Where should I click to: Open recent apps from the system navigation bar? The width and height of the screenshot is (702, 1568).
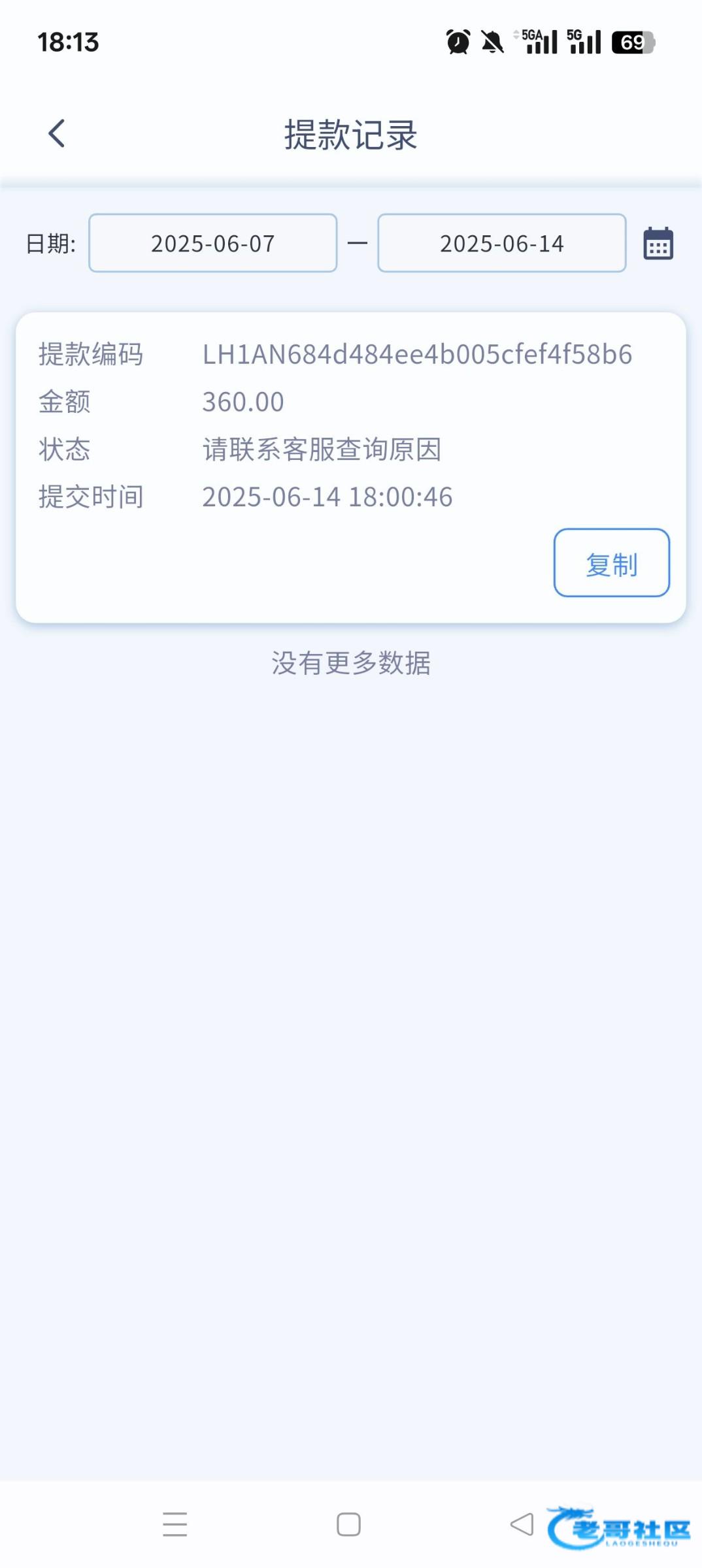[175, 1524]
